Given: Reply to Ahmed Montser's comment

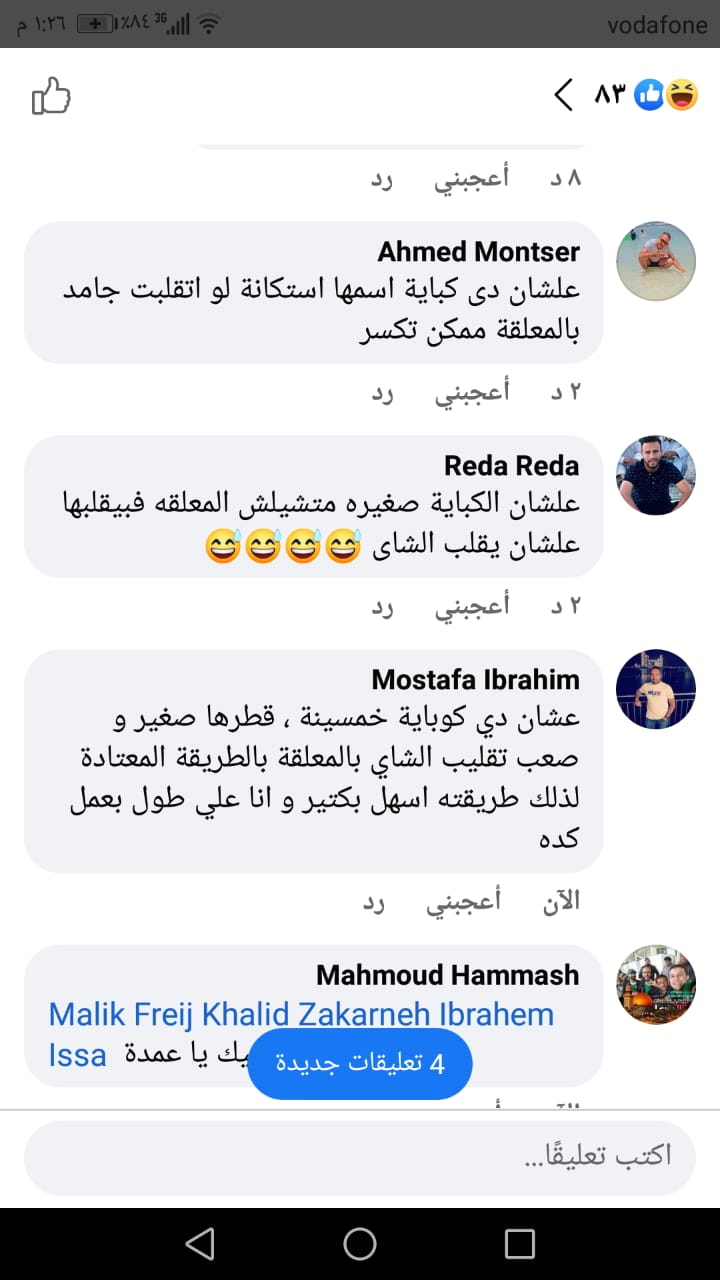Looking at the screenshot, I should pos(383,393).
